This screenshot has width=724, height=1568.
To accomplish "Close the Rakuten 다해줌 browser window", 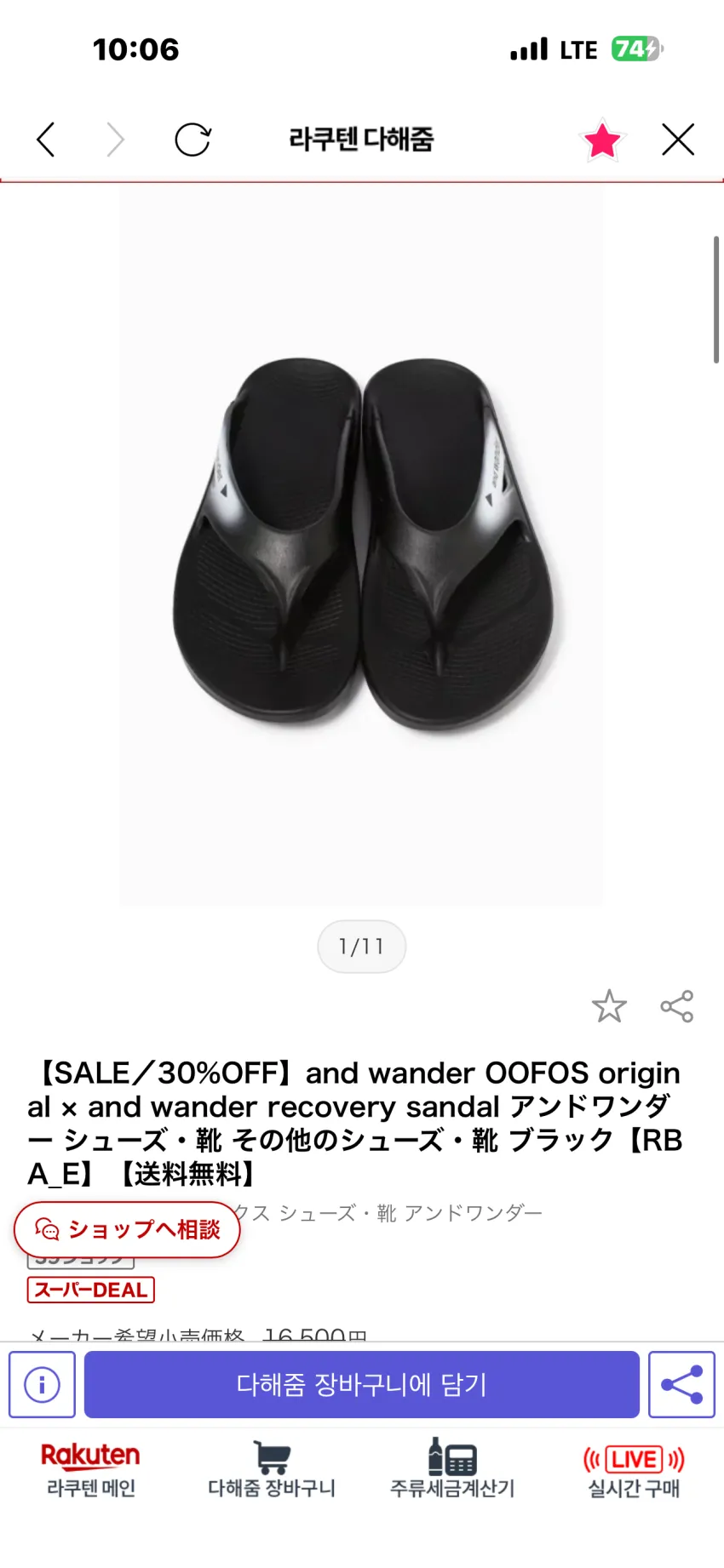I will (x=678, y=140).
